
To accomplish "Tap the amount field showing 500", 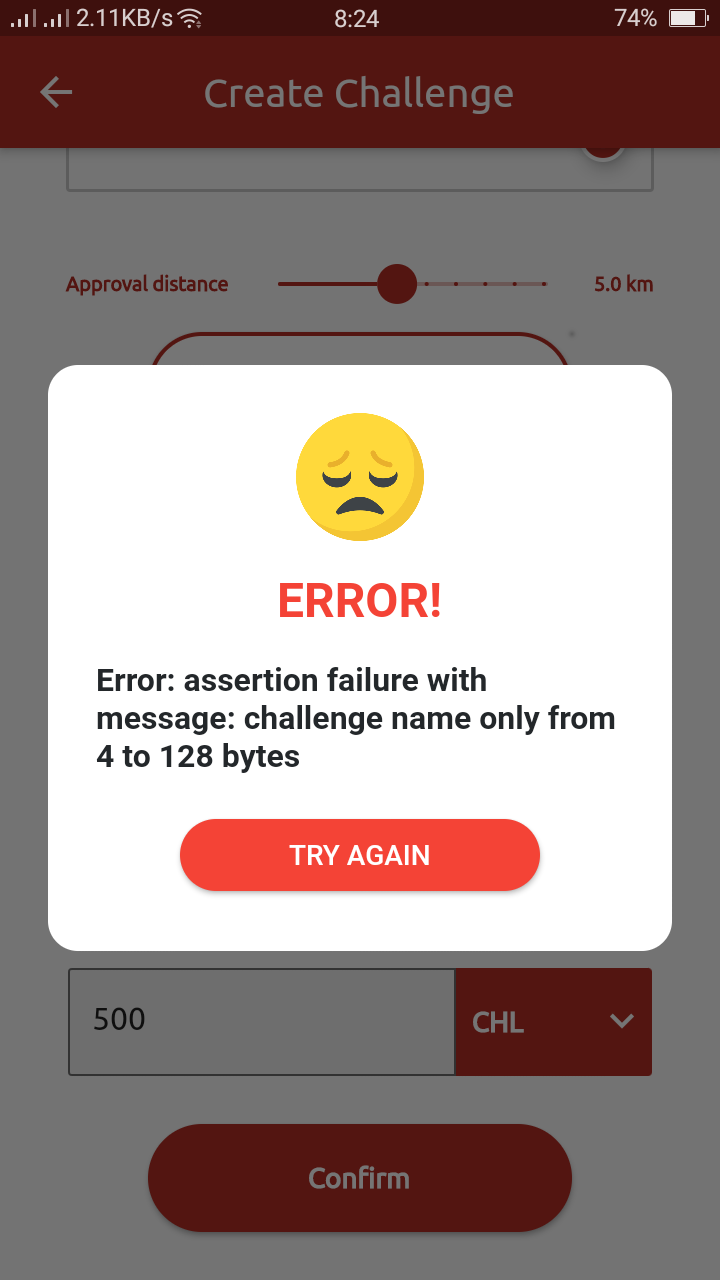I will coord(261,1022).
